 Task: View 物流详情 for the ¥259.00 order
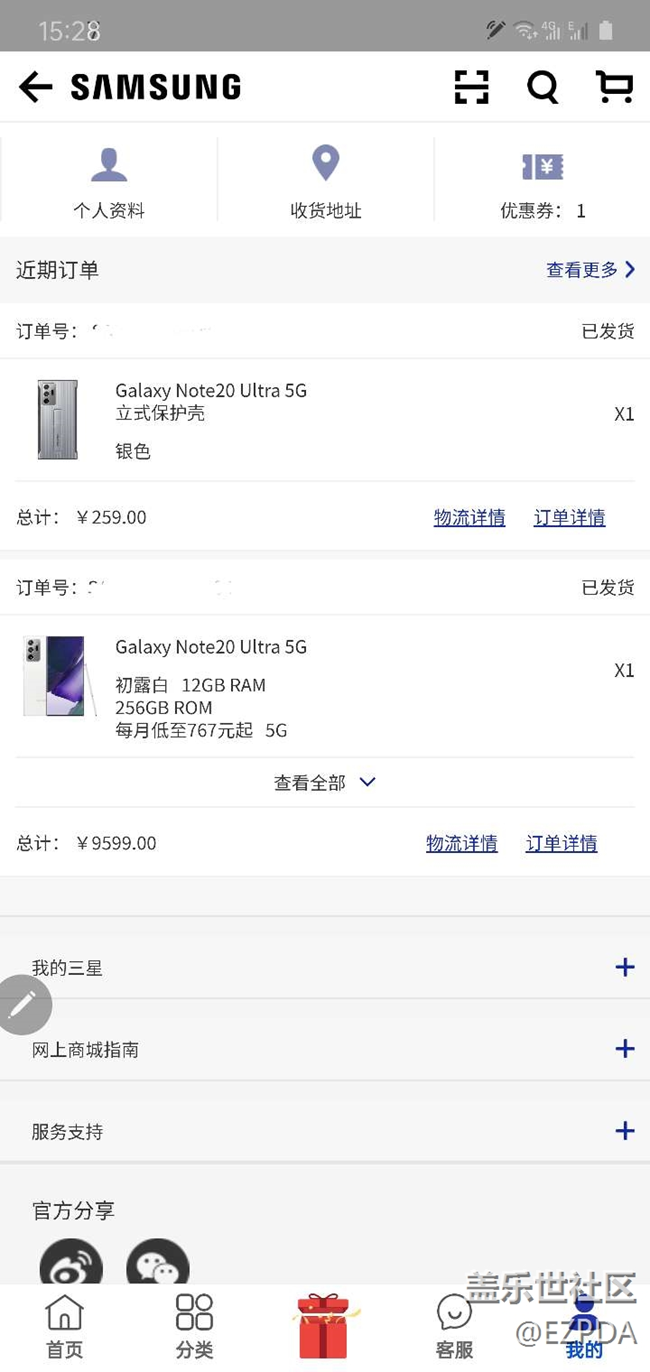(469, 517)
